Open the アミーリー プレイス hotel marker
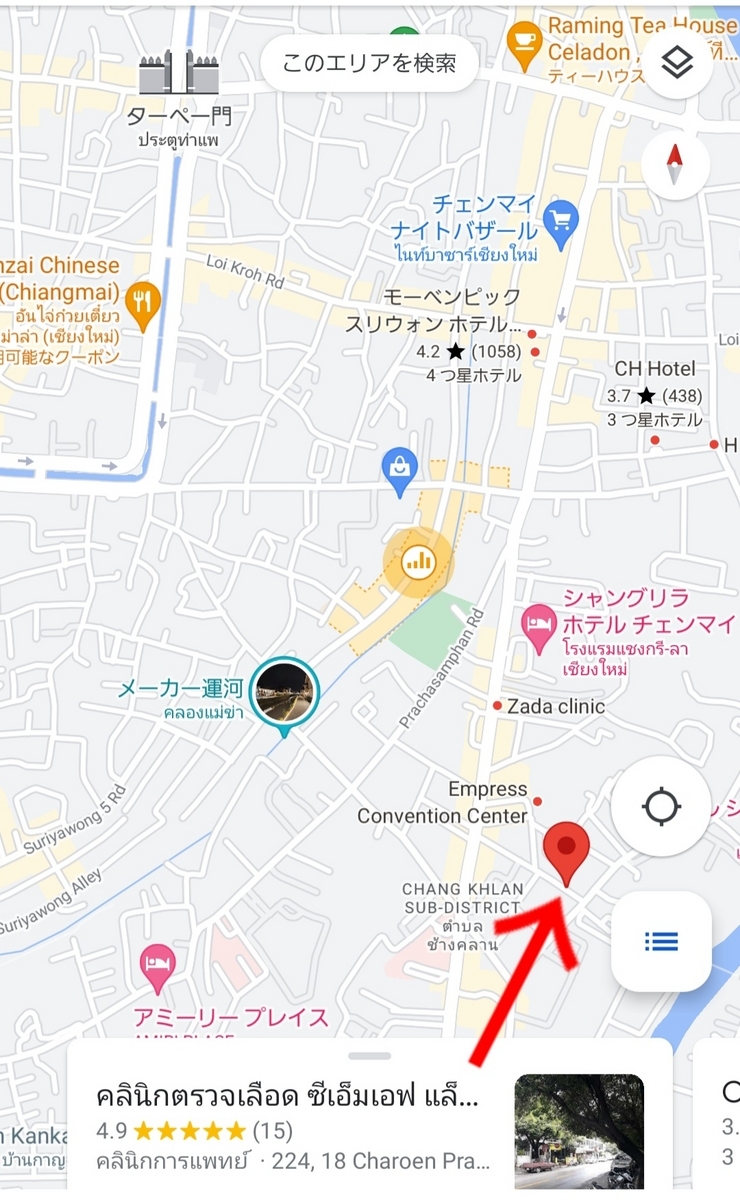This screenshot has height=1200, width=740. 157,965
